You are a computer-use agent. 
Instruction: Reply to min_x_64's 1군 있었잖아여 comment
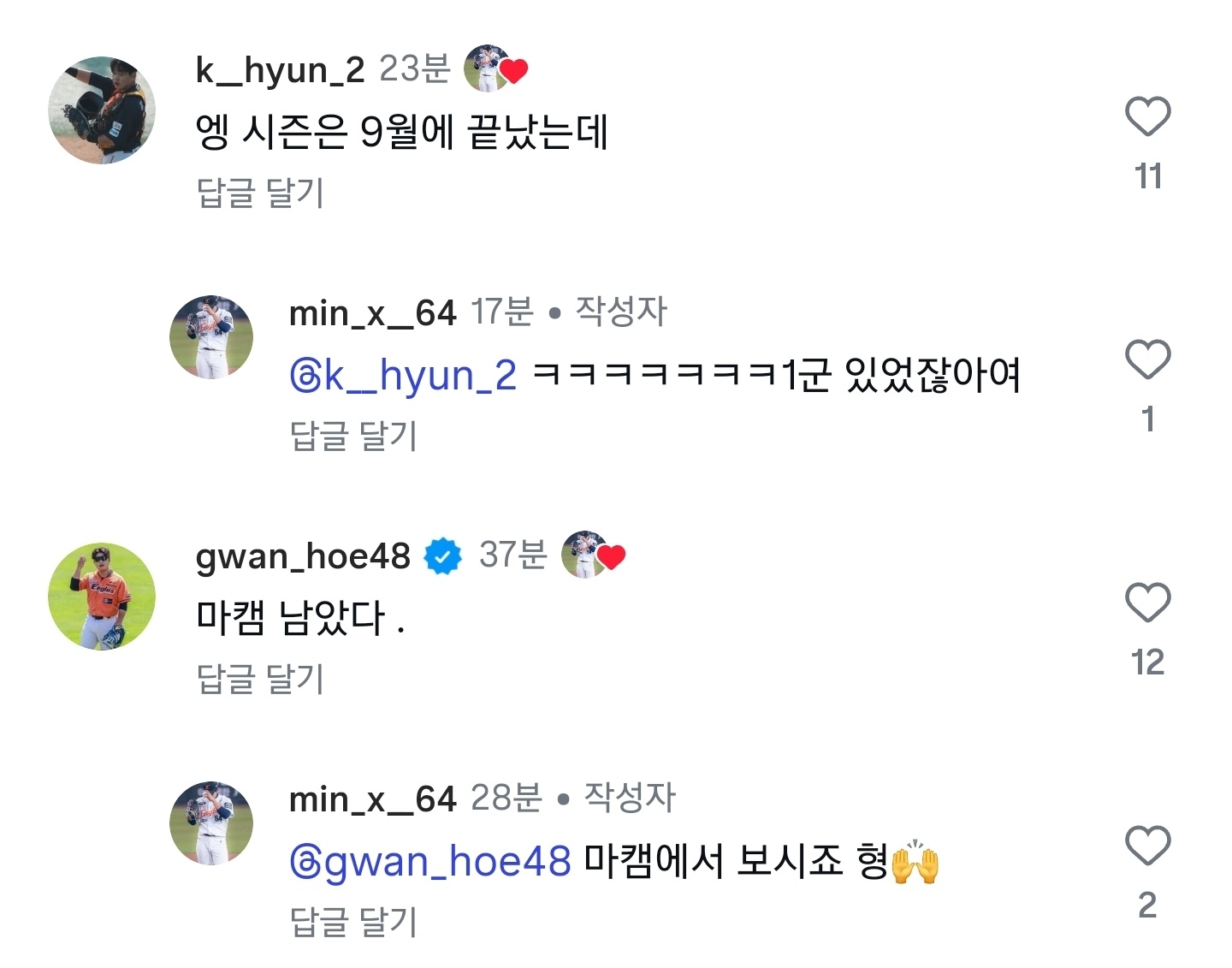point(353,436)
